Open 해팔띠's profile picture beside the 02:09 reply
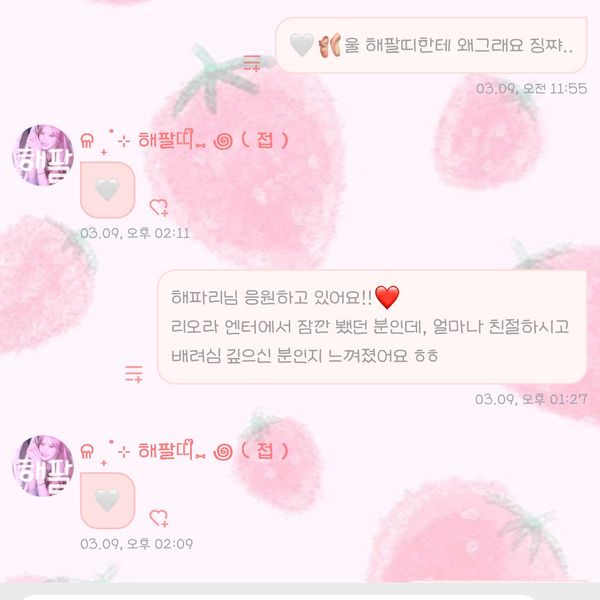 point(42,466)
